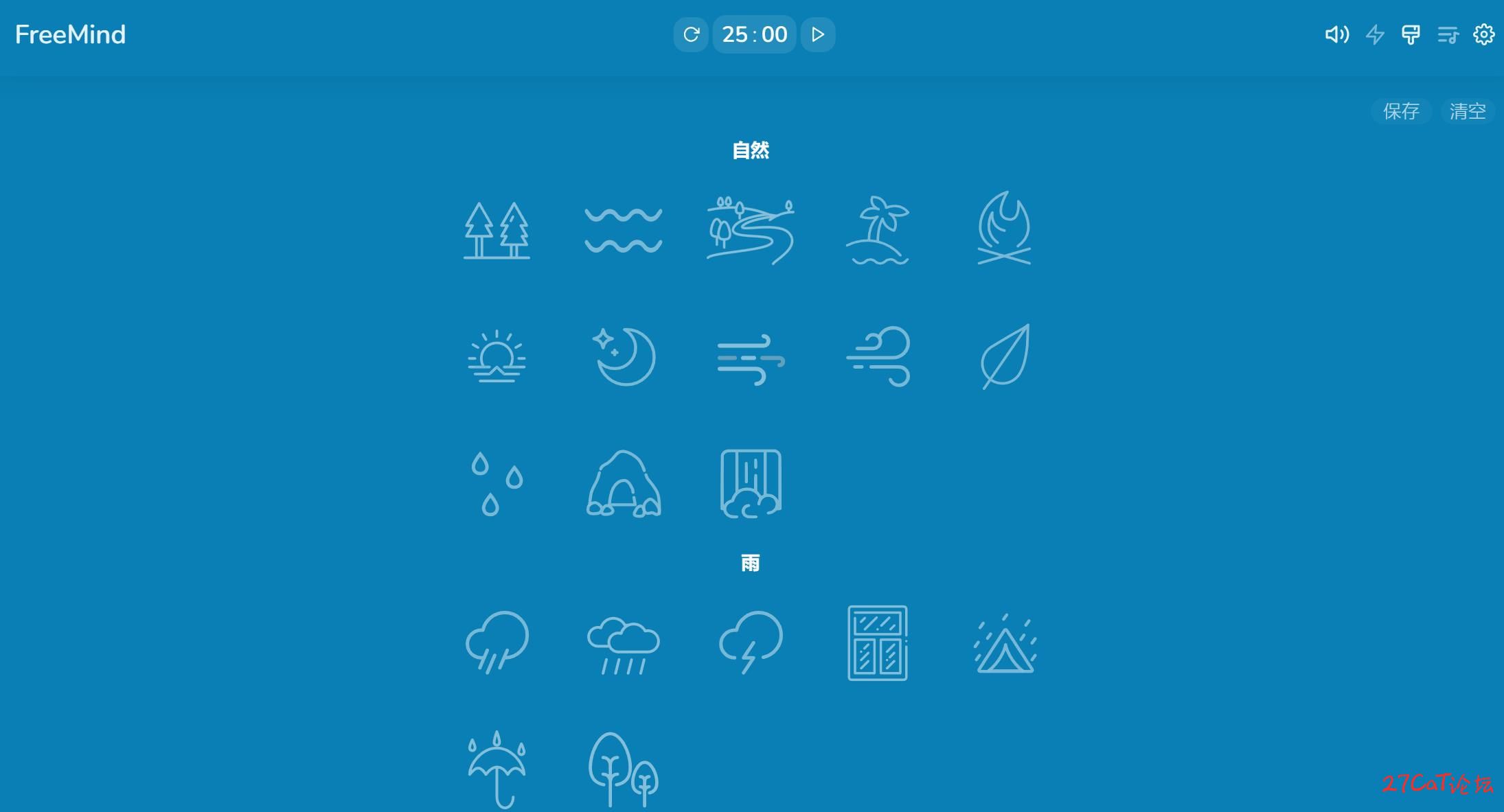Image resolution: width=1504 pixels, height=812 pixels.
Task: Tap the 保存 button
Action: point(1401,111)
